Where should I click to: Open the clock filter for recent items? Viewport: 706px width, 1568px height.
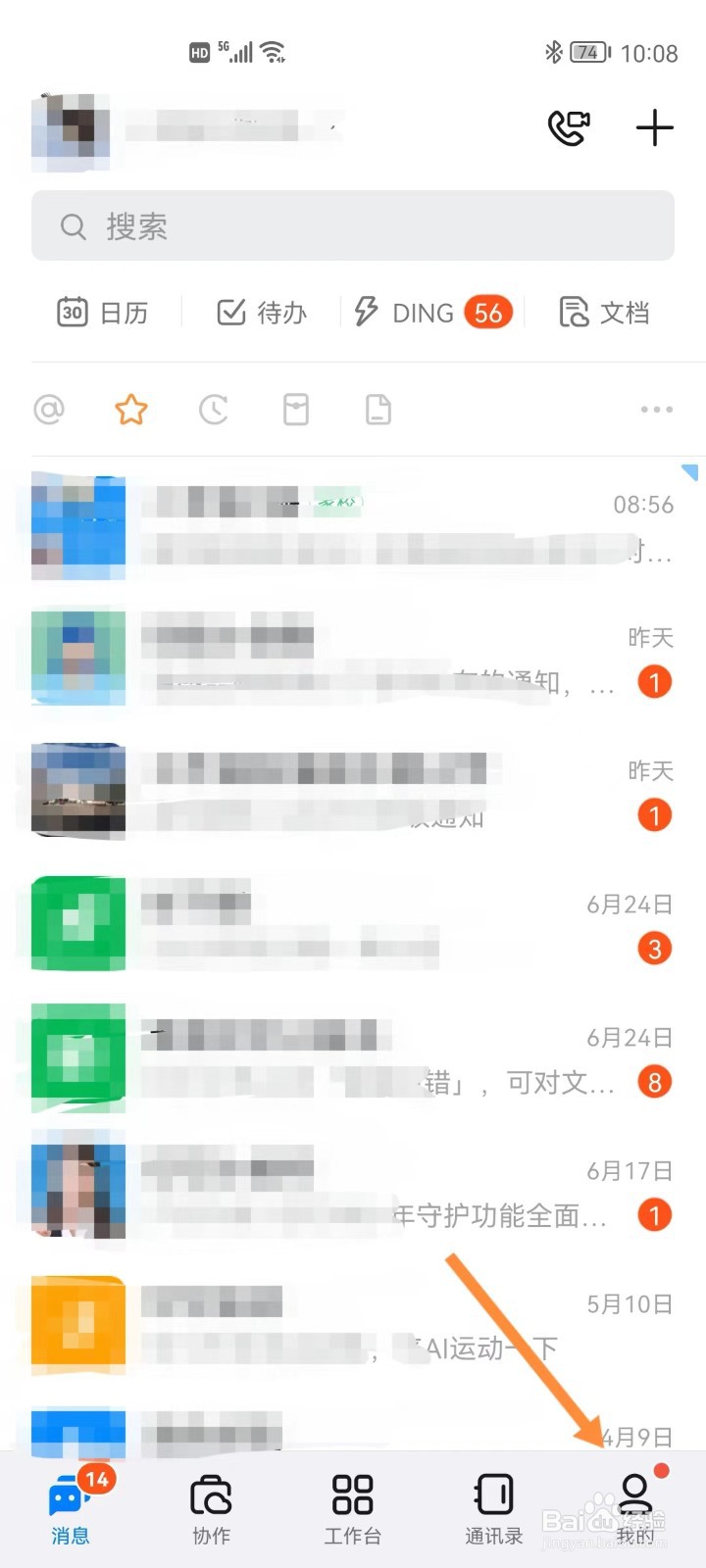[212, 410]
